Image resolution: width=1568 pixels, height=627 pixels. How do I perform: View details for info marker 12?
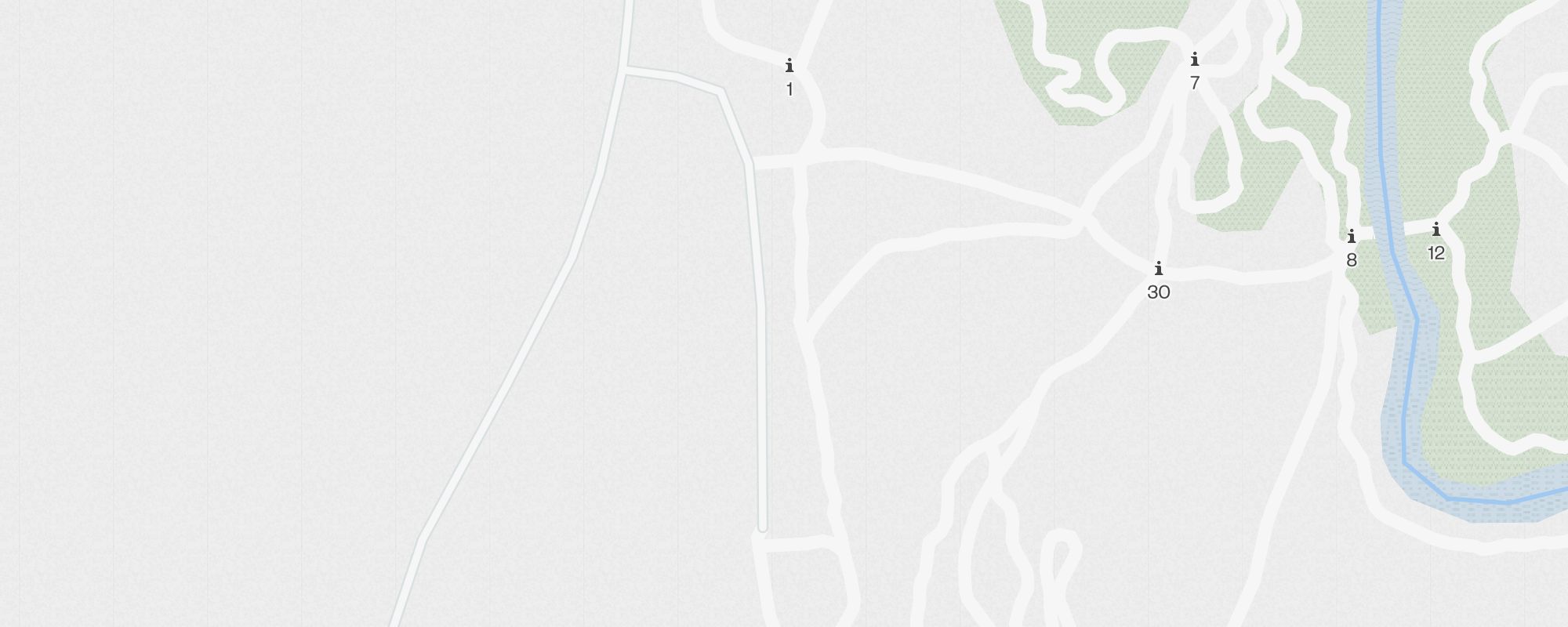click(1436, 230)
